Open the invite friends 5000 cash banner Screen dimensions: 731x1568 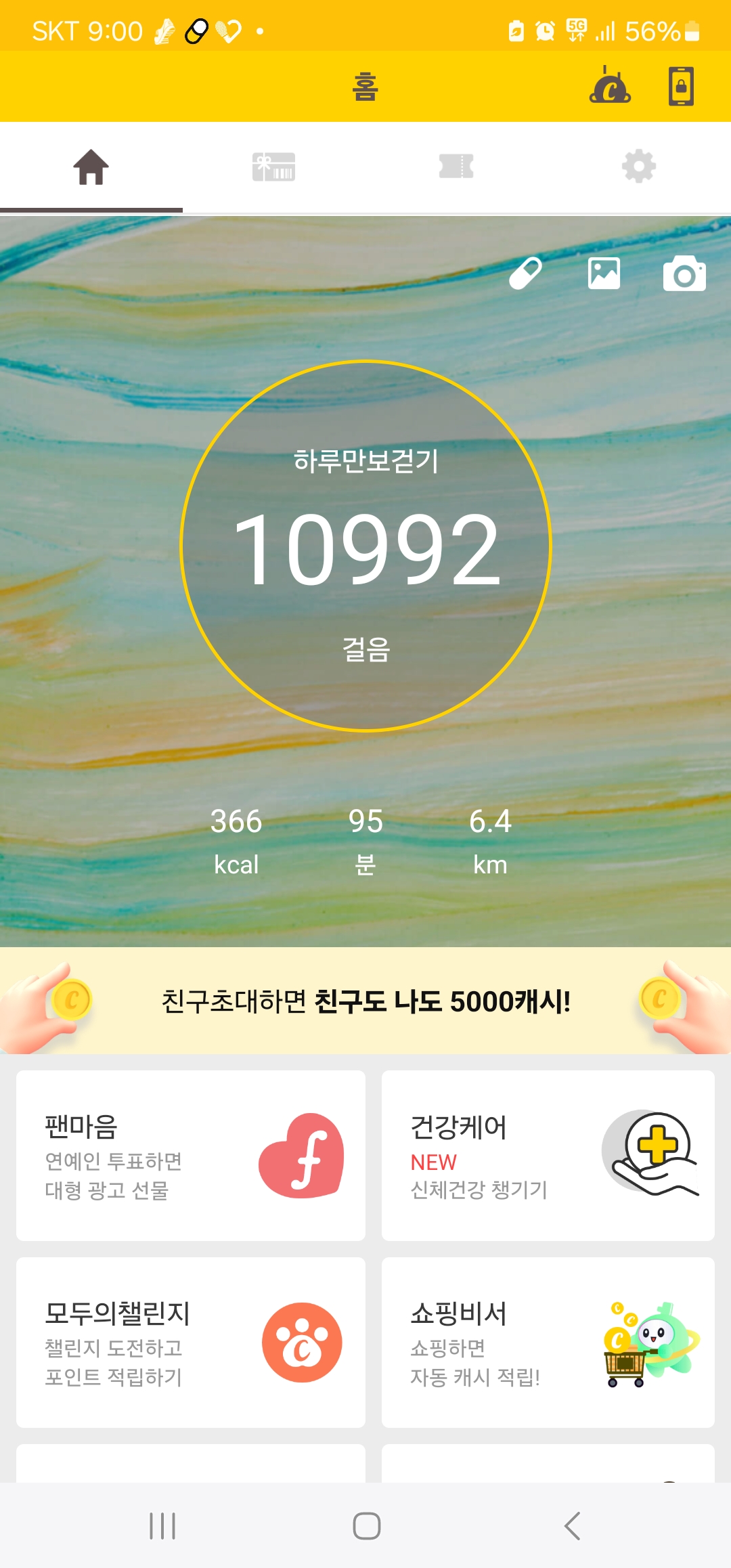(x=365, y=1001)
